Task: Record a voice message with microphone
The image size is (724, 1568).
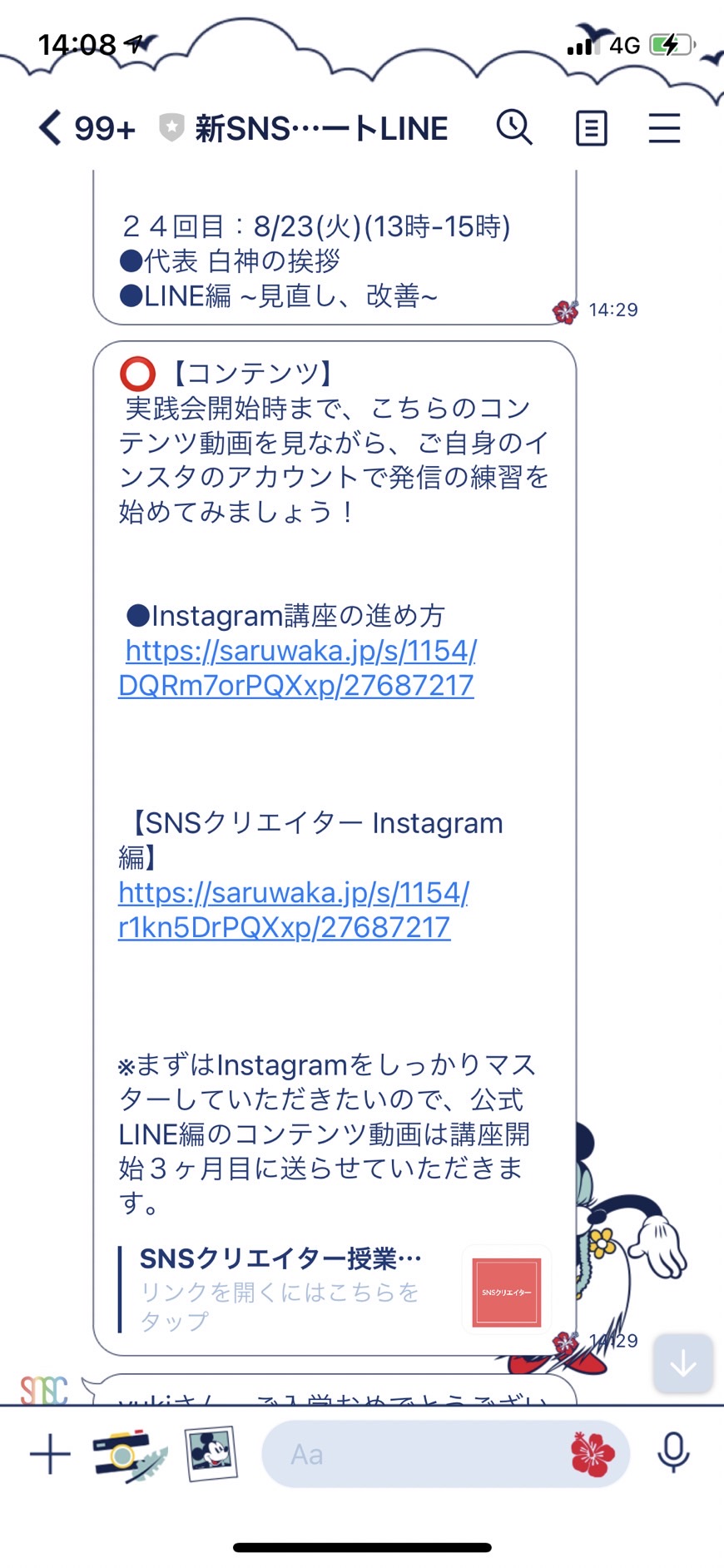Action: coord(673,1453)
